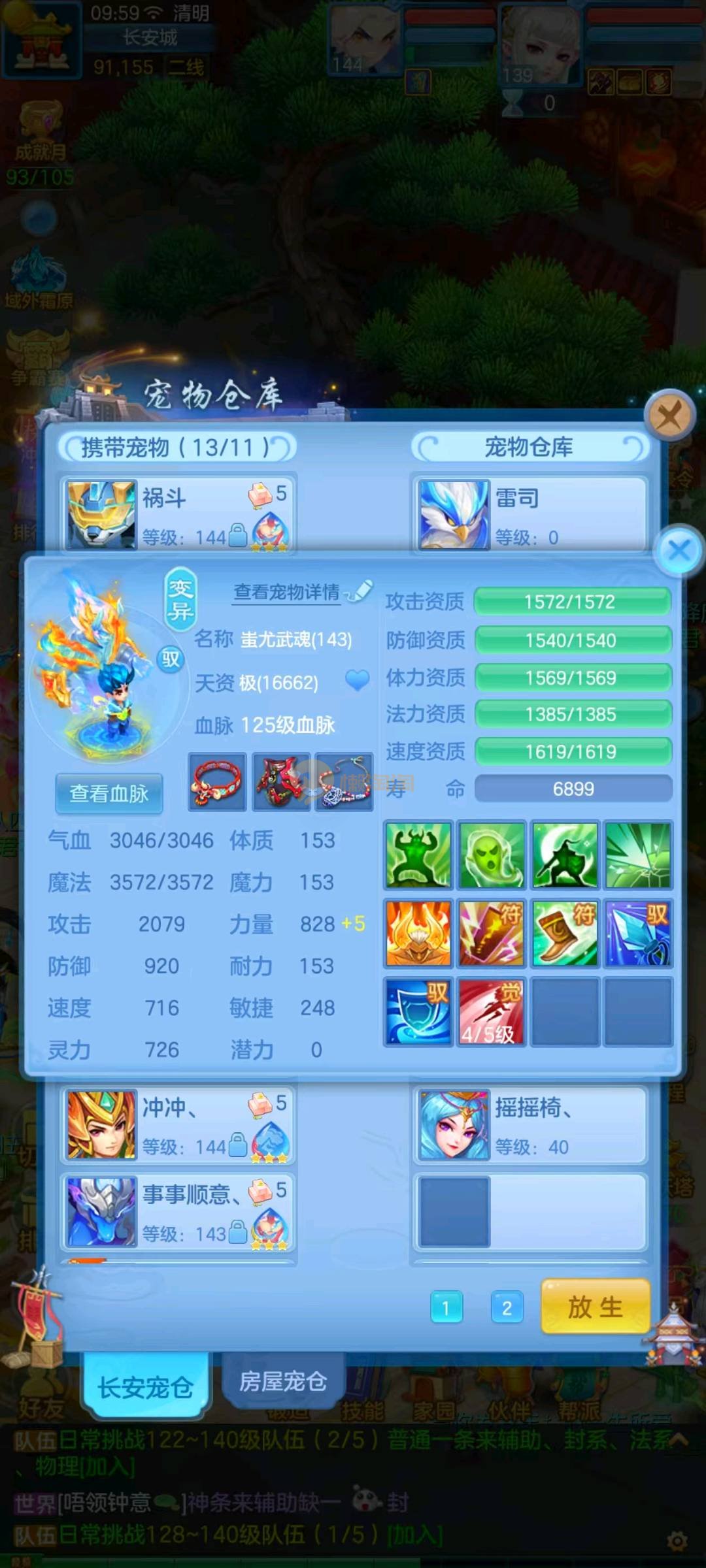Tap the 查看血脉 button
This screenshot has height=1568, width=706.
pos(109,793)
